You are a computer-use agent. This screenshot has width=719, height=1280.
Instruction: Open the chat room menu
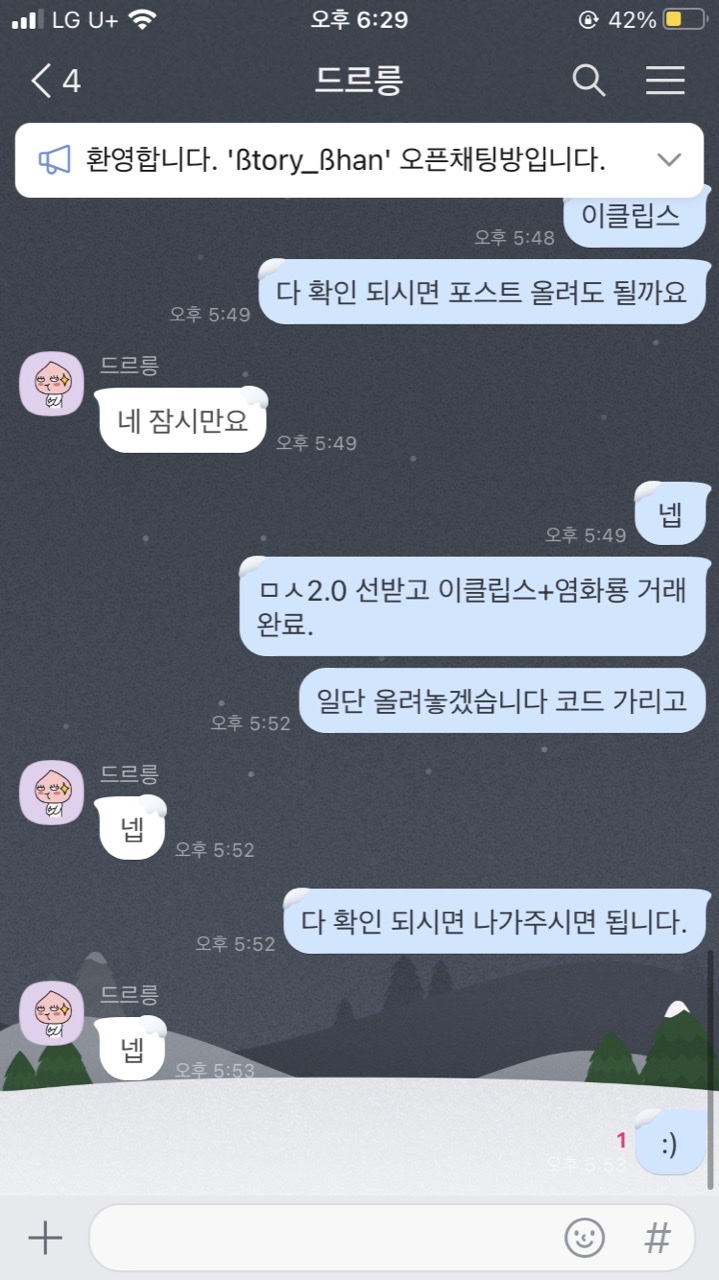pyautogui.click(x=665, y=81)
